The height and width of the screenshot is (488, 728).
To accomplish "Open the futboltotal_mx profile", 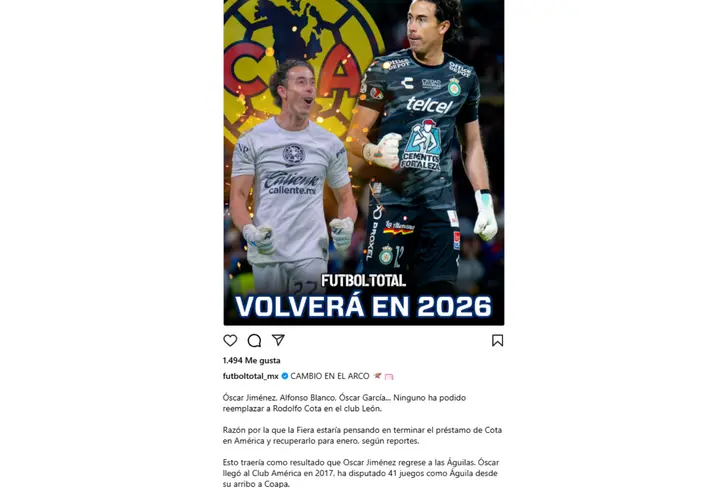I will (250, 376).
